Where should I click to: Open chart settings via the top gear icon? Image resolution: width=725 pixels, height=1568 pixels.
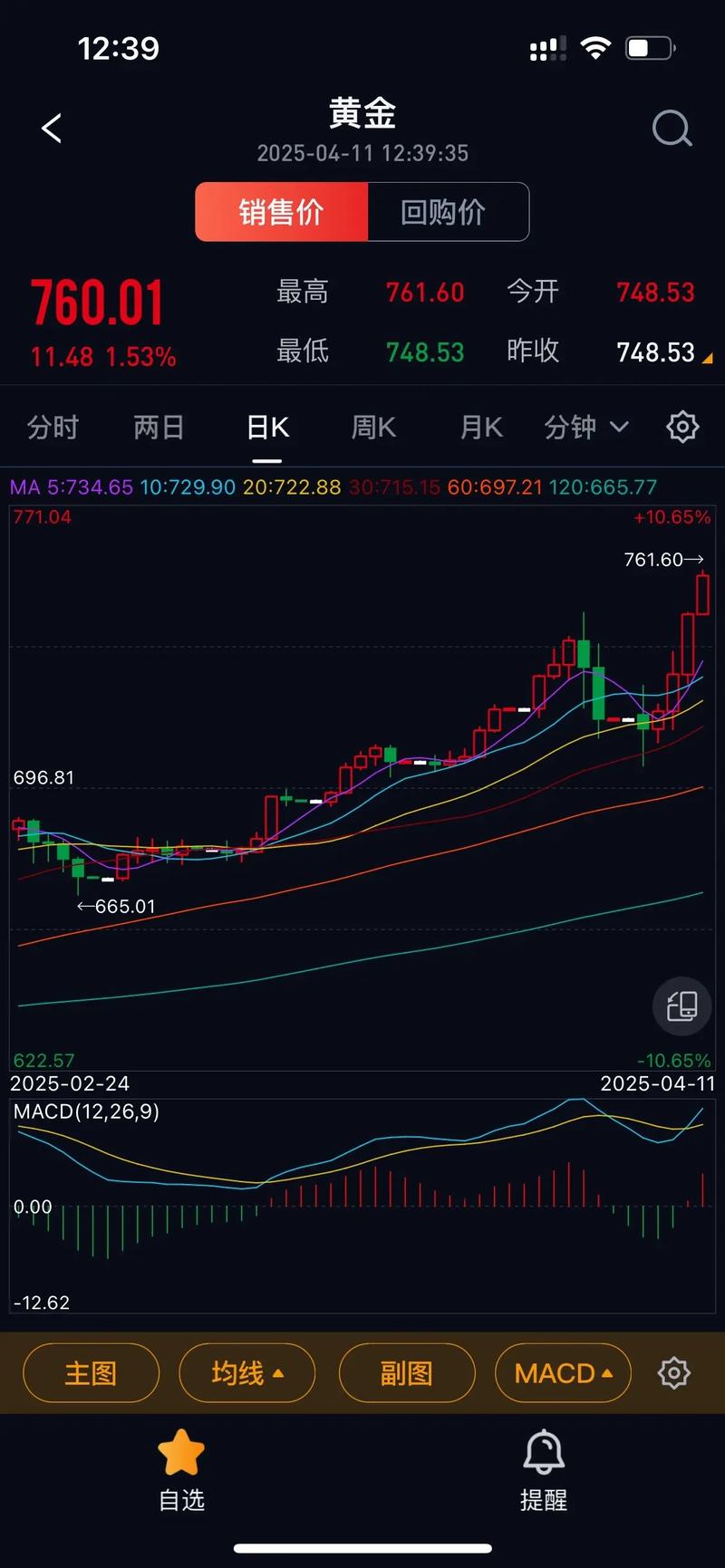[x=682, y=426]
